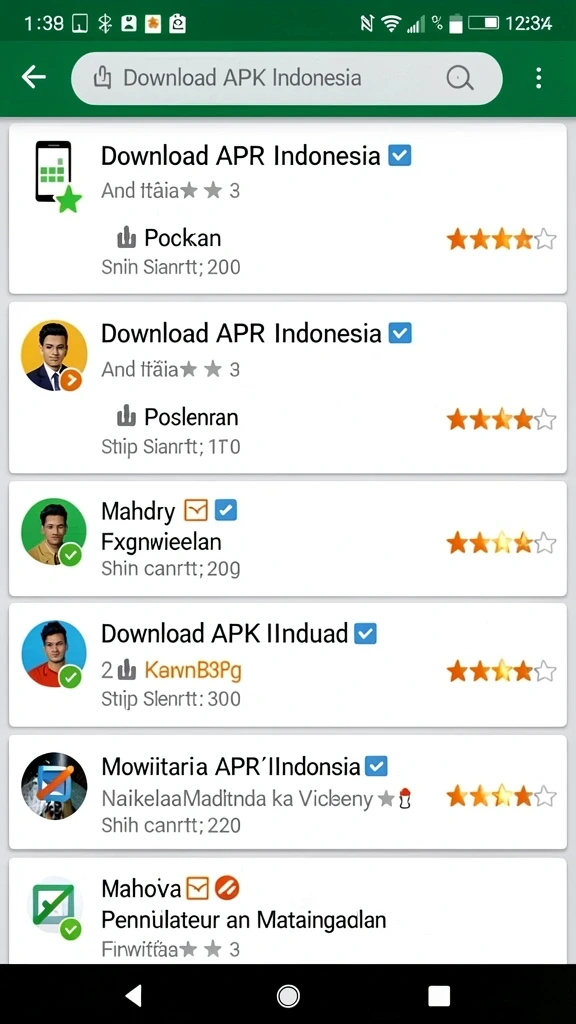This screenshot has height=1024, width=576.
Task: Tap the system back button
Action: click(x=133, y=995)
